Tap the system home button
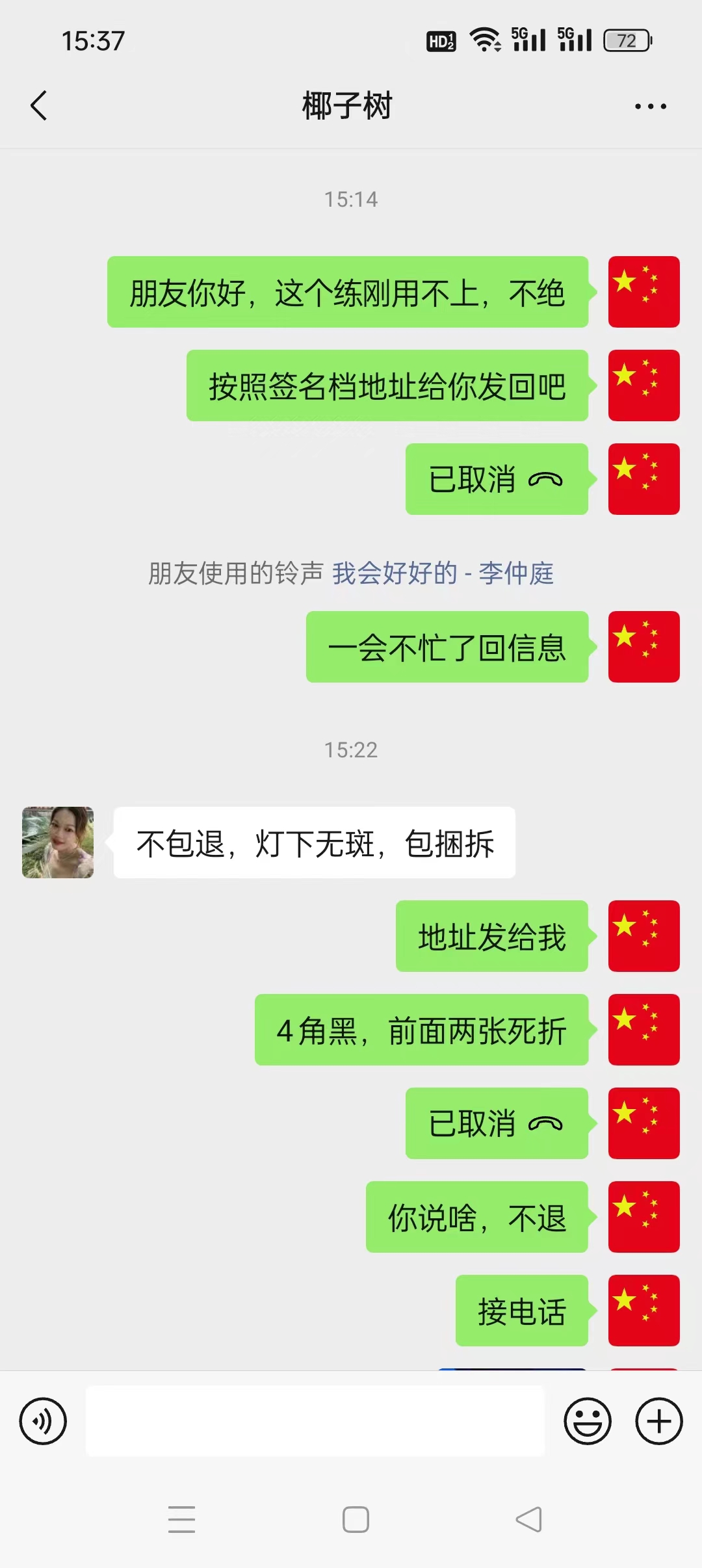 coord(356,1520)
